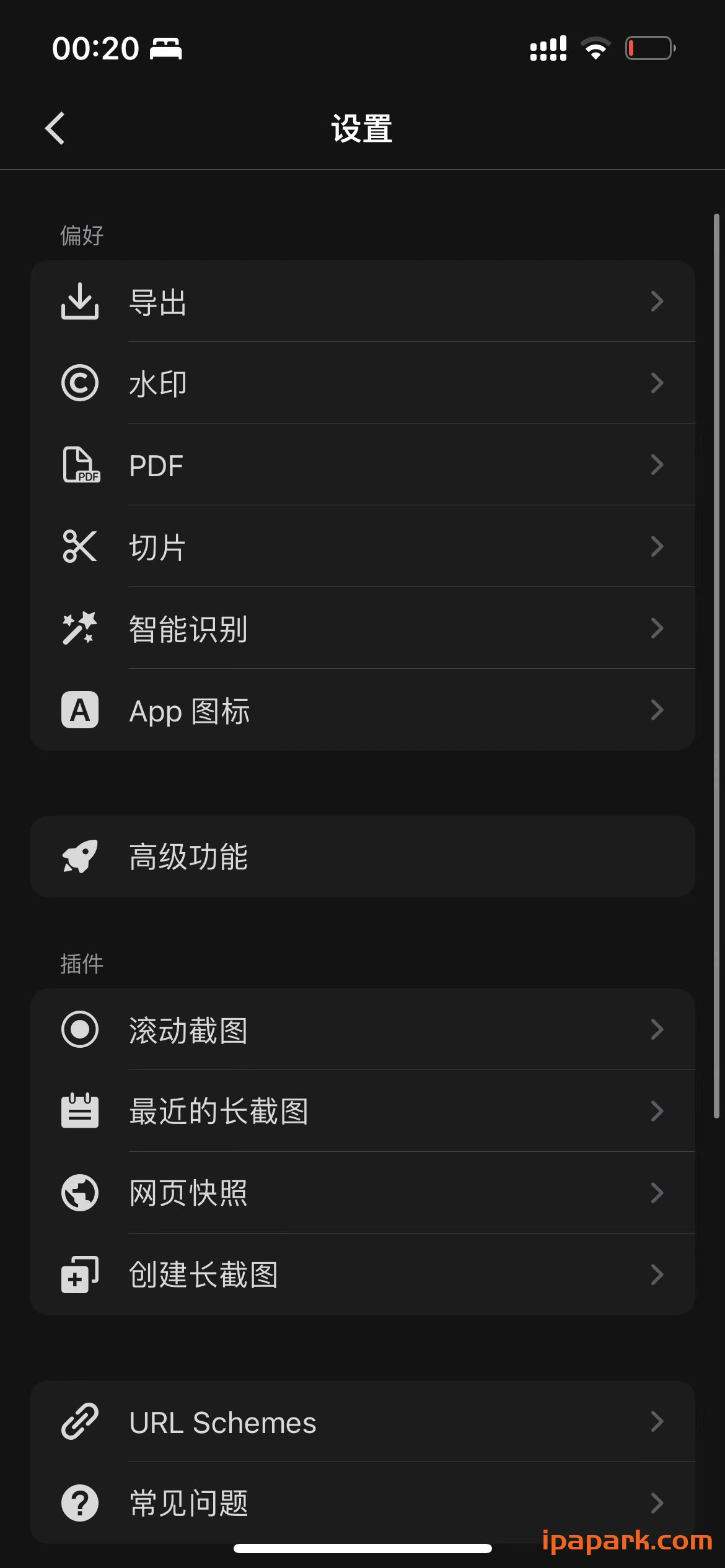Select the 水印 (Watermark) copyright icon
725x1568 pixels.
79,383
